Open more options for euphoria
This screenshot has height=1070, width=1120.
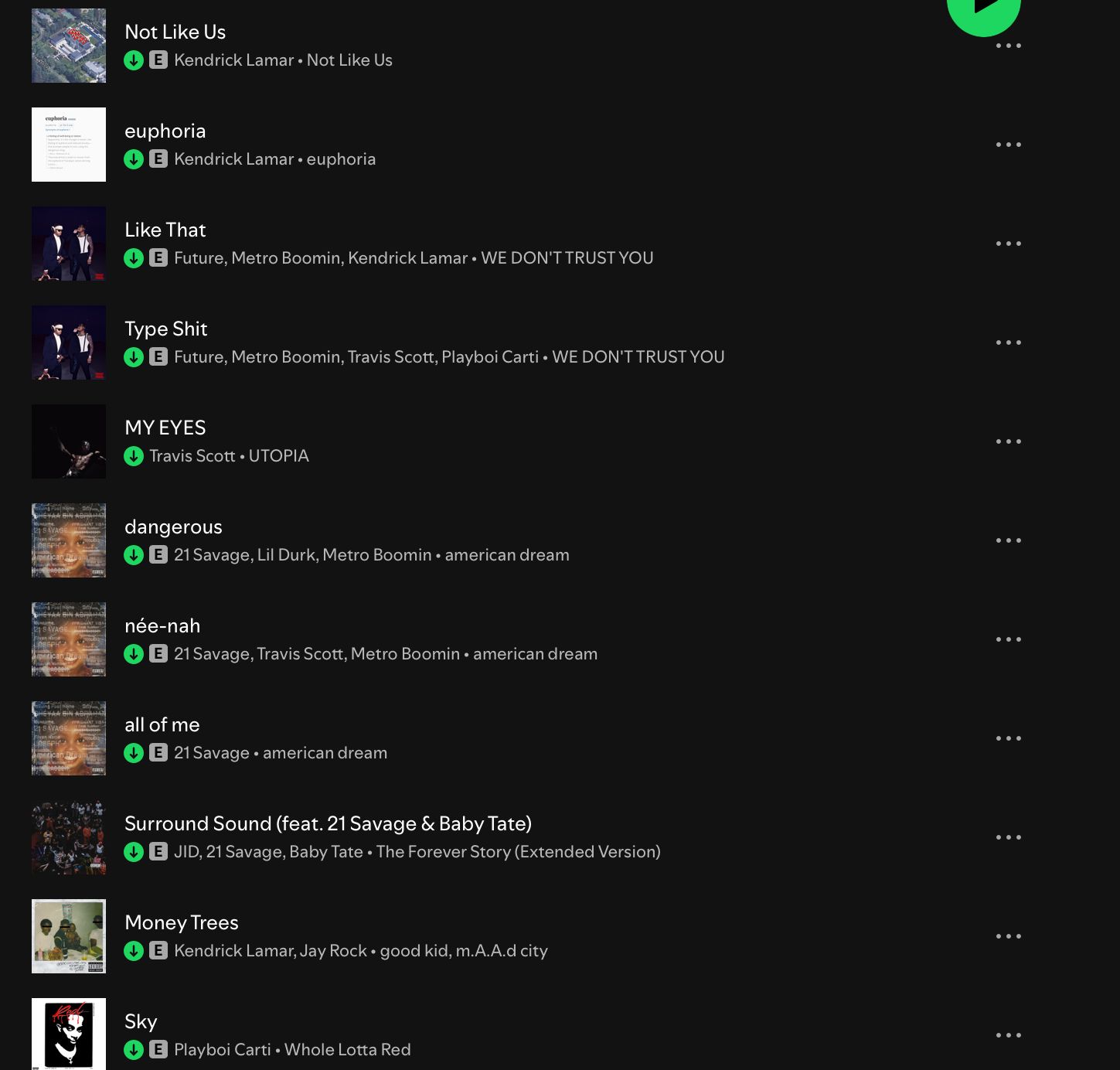coord(1008,145)
